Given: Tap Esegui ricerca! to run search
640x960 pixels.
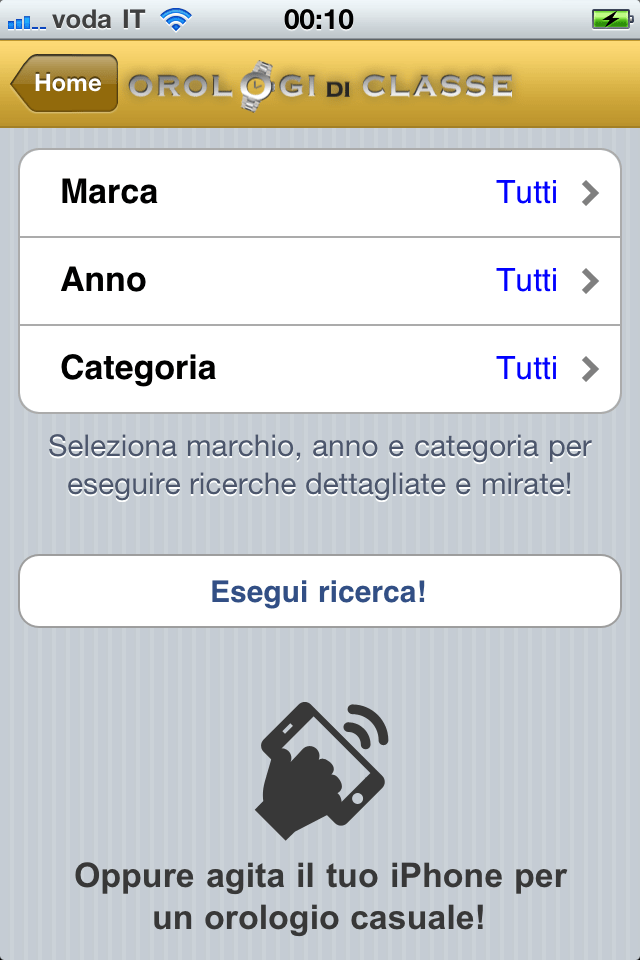Looking at the screenshot, I should coord(320,592).
